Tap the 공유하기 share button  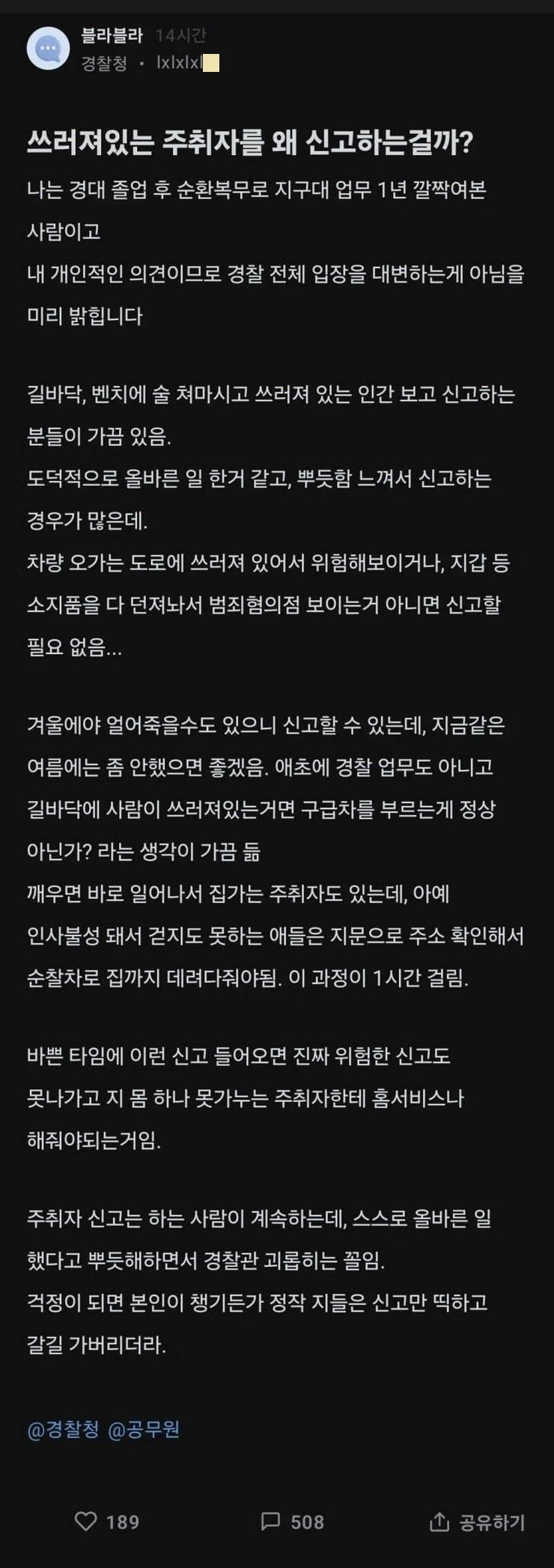(478, 1522)
